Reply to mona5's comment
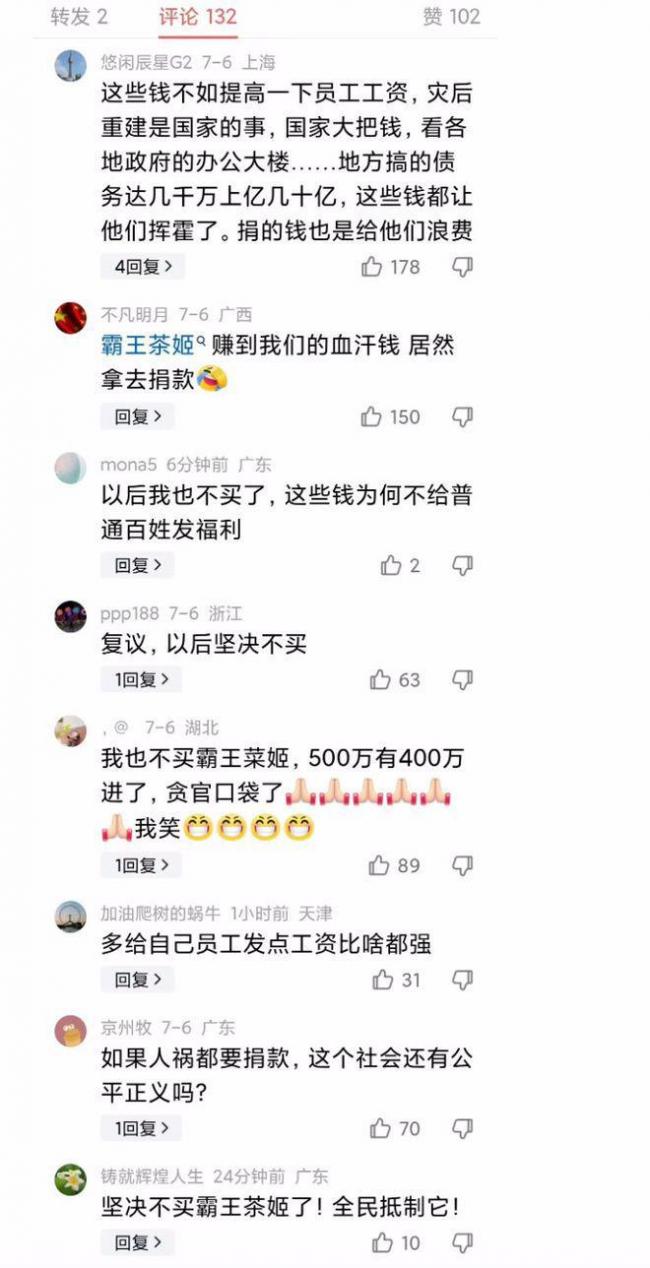Viewport: 650px width, 1268px height. tap(137, 565)
